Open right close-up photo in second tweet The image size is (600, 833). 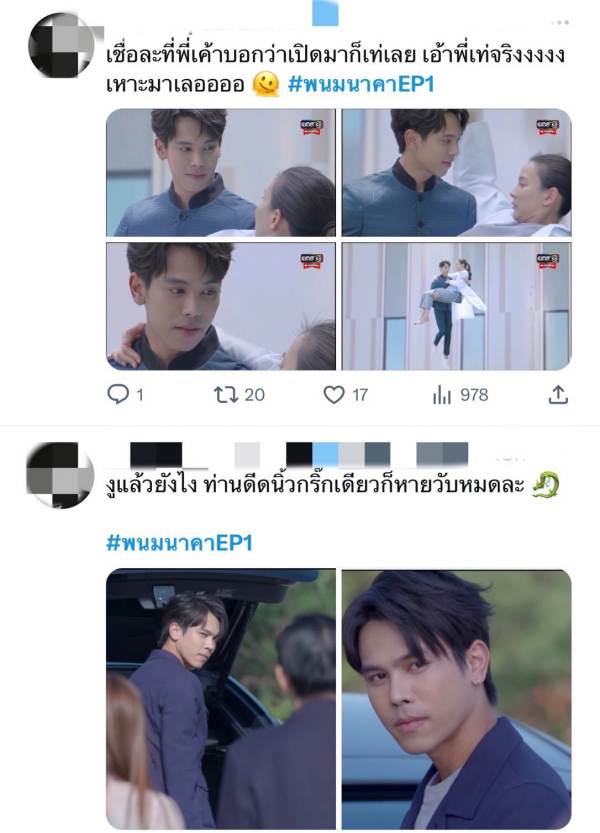(x=456, y=698)
